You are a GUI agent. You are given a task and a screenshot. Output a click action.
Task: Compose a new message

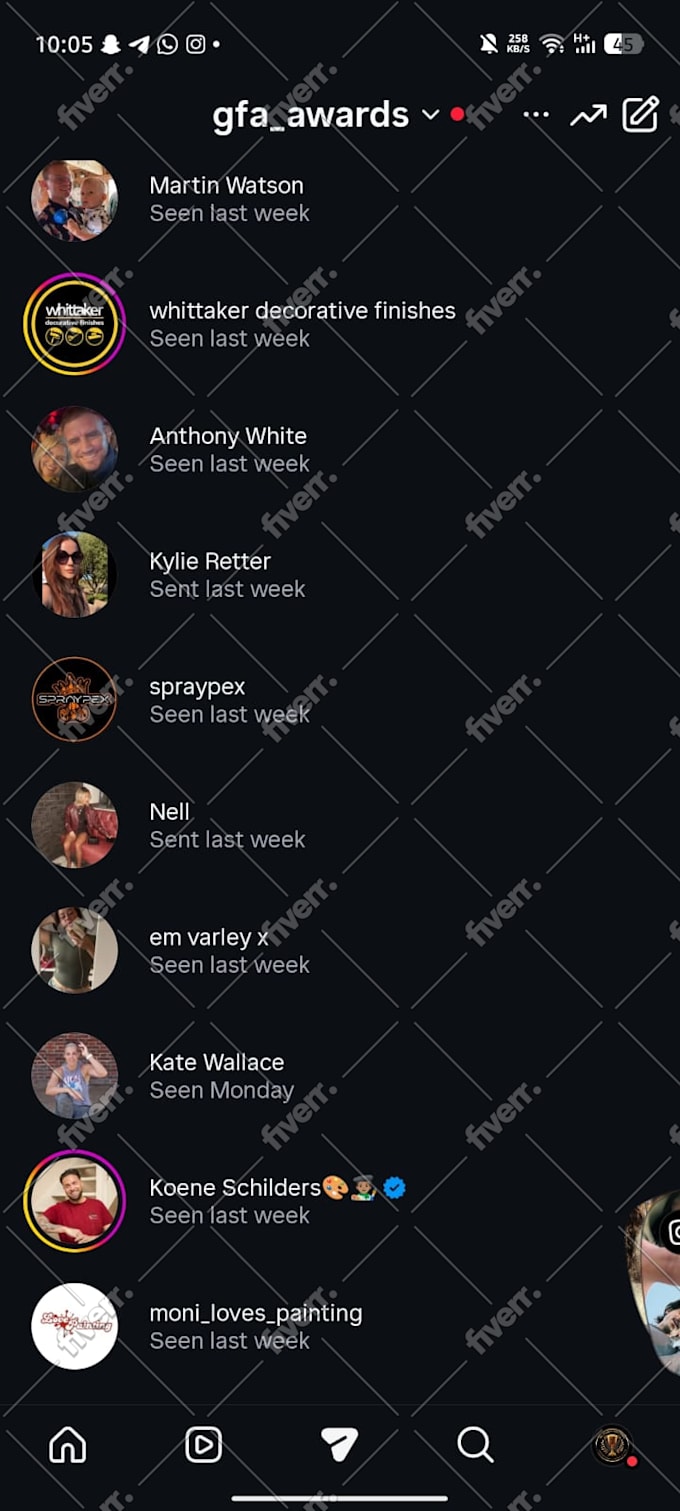coord(641,115)
